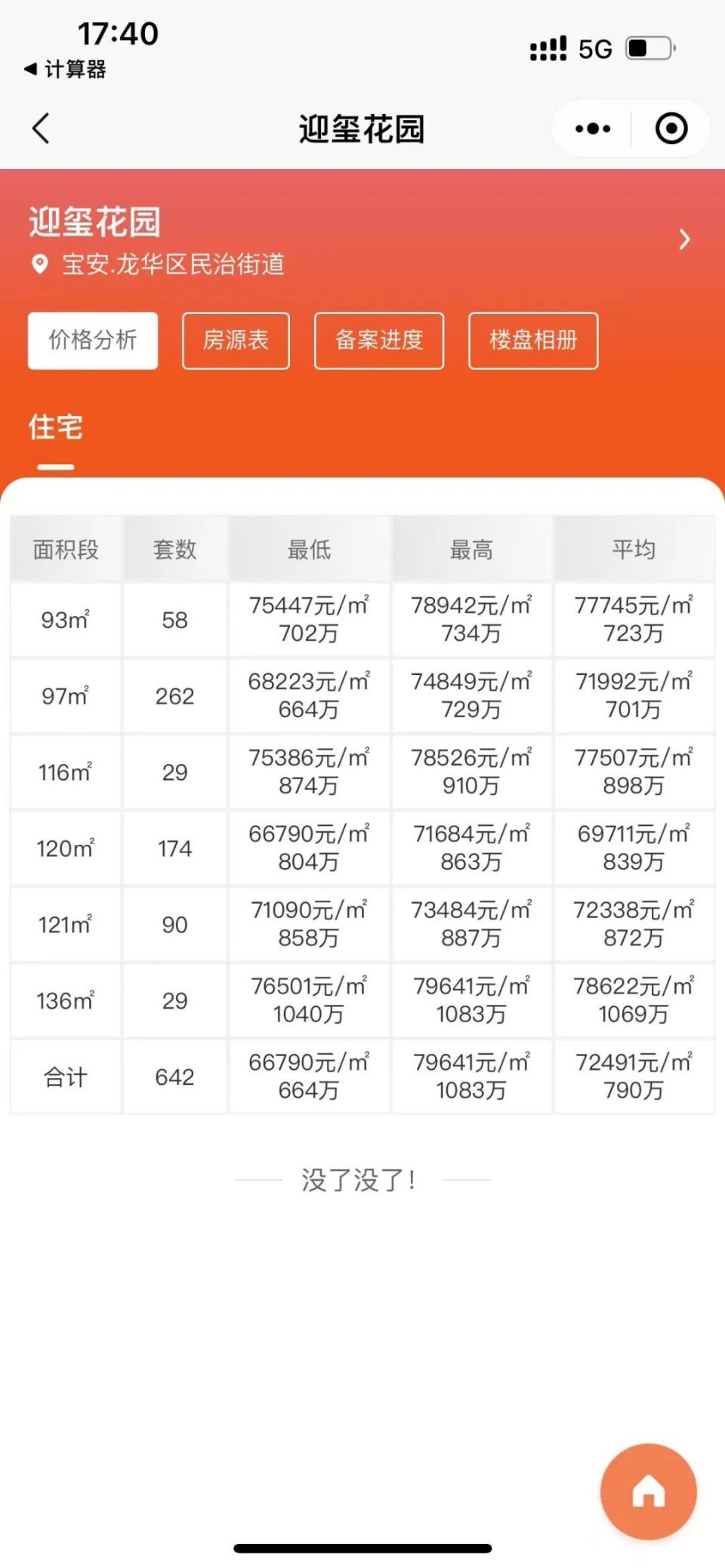Screen dimensions: 725x1568
Task: Expand project details via the right chevron
Action: coord(685,239)
